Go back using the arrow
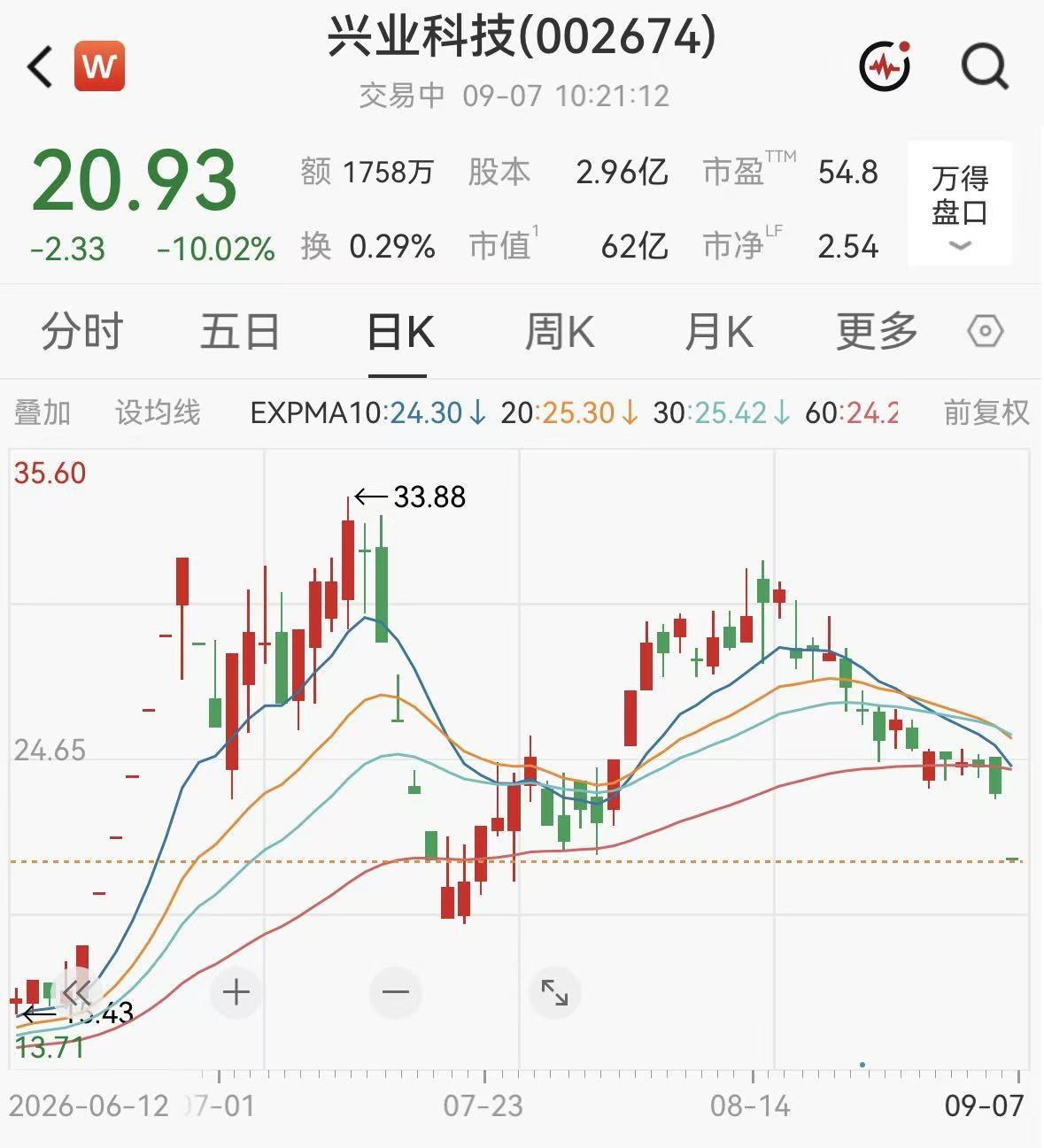This screenshot has height=1148, width=1044. coord(41,67)
